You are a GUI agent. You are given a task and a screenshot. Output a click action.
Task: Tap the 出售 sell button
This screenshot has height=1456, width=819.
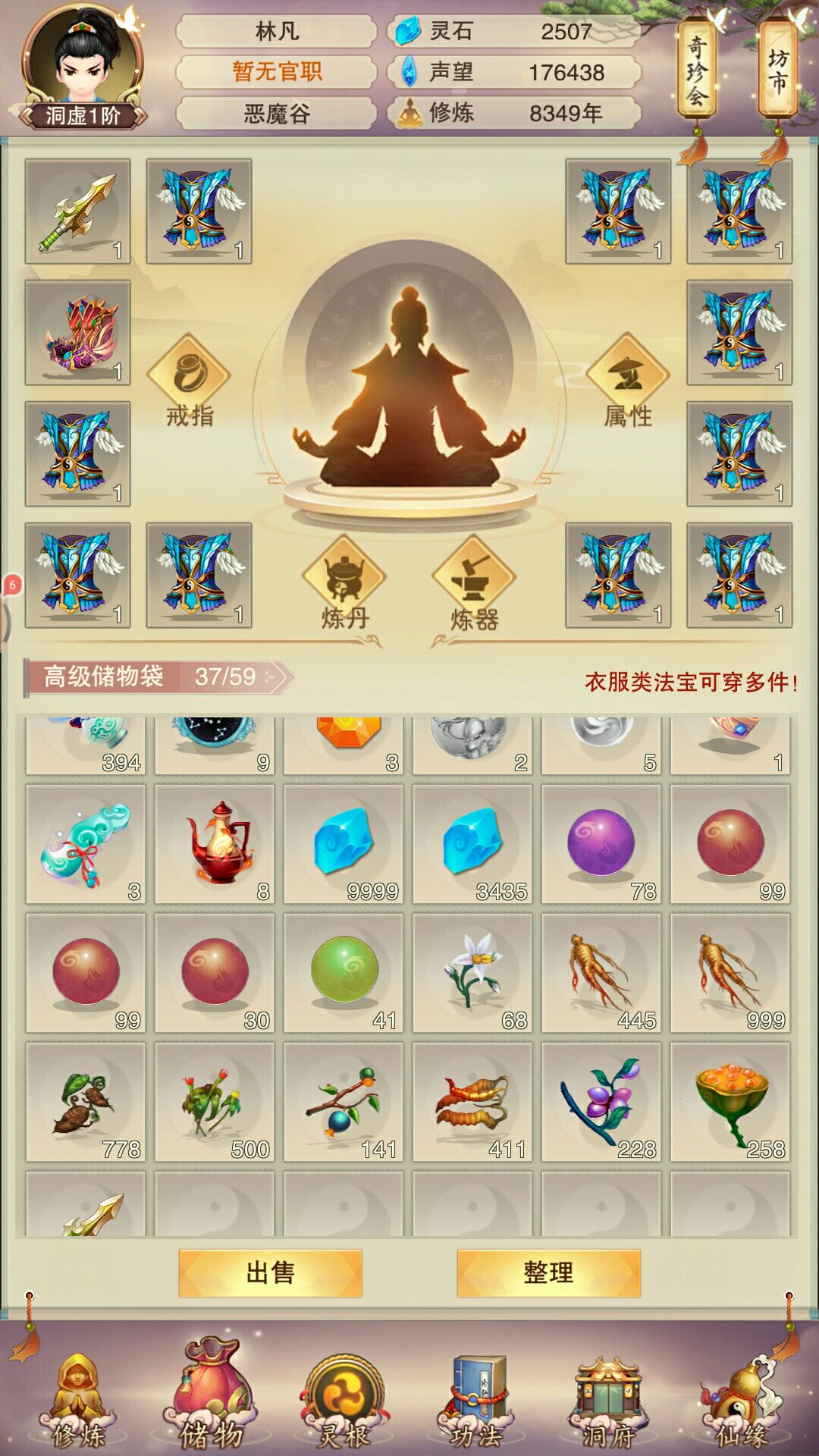(270, 1272)
